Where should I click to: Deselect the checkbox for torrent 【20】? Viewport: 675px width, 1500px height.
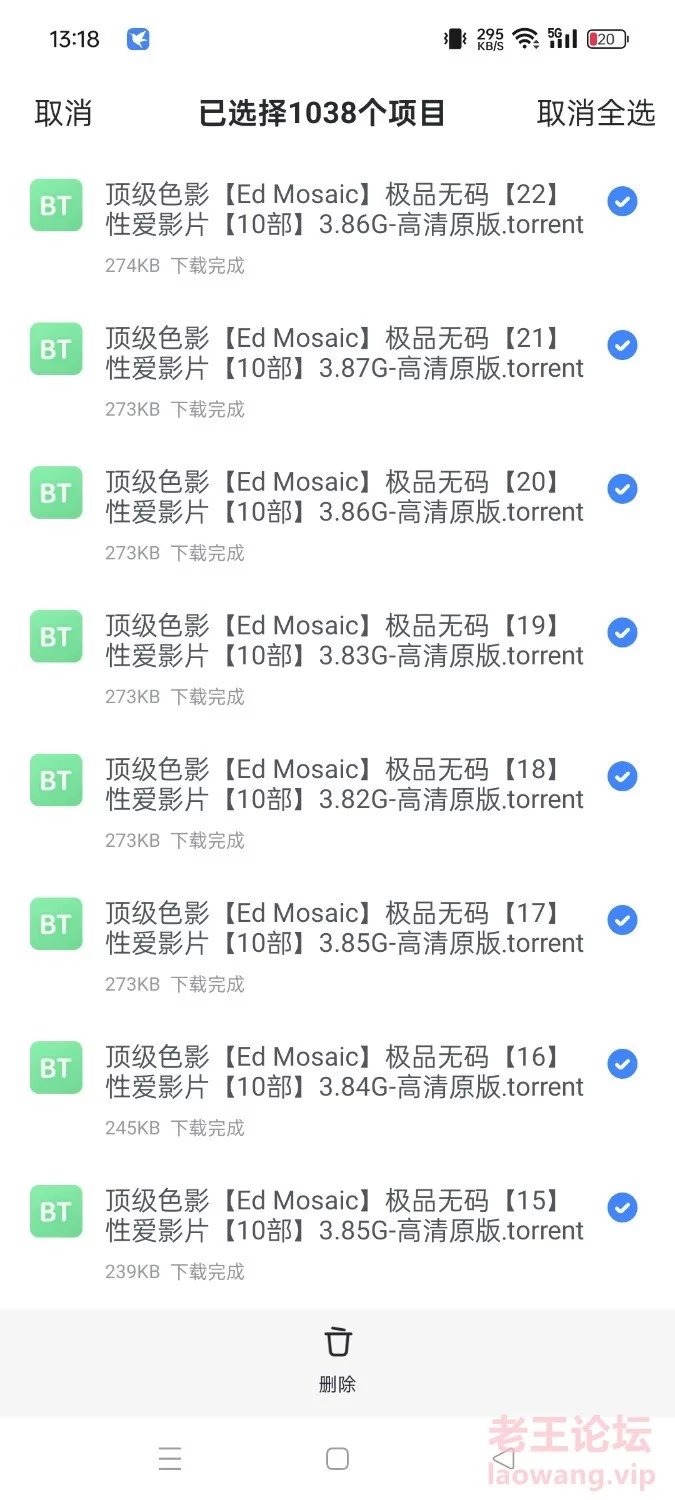point(622,489)
